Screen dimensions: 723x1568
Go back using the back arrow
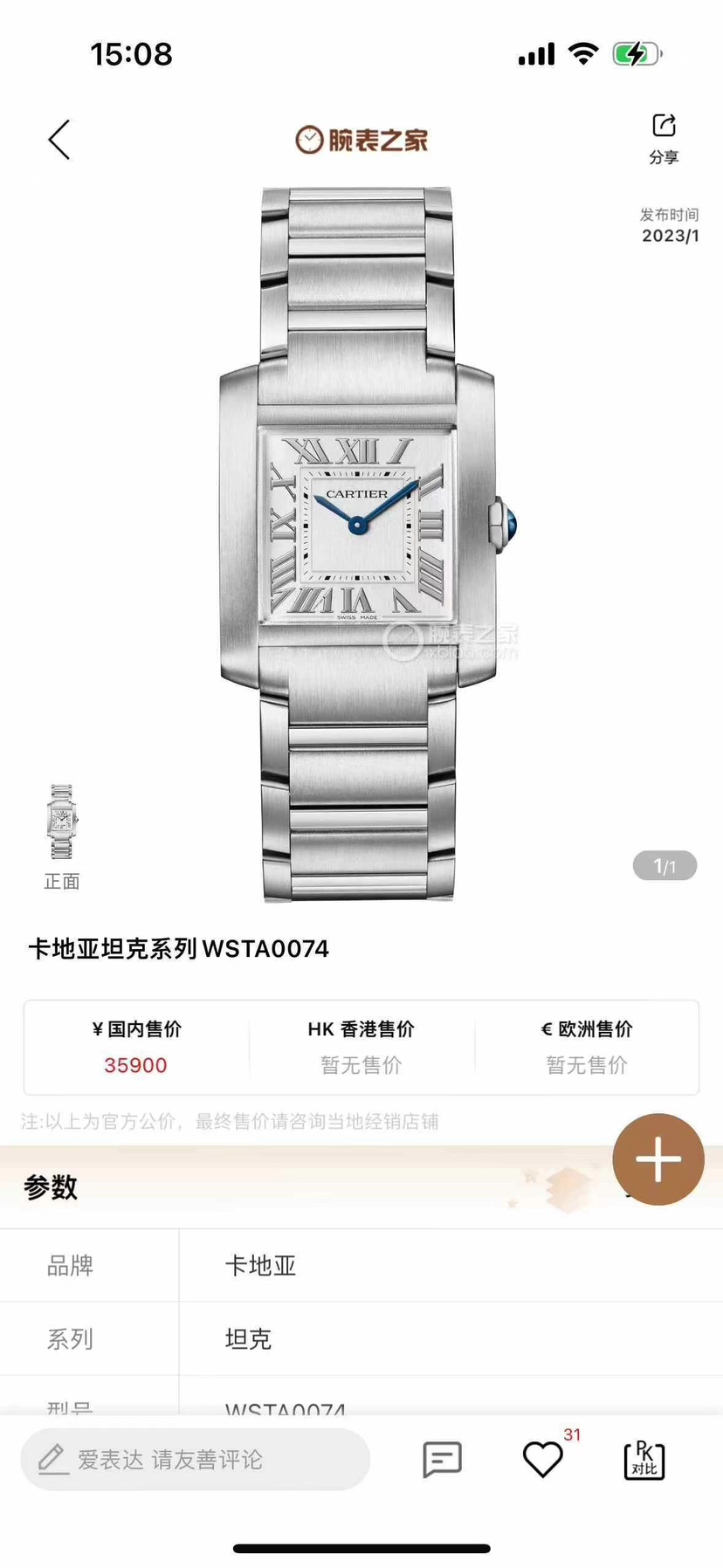(x=59, y=140)
